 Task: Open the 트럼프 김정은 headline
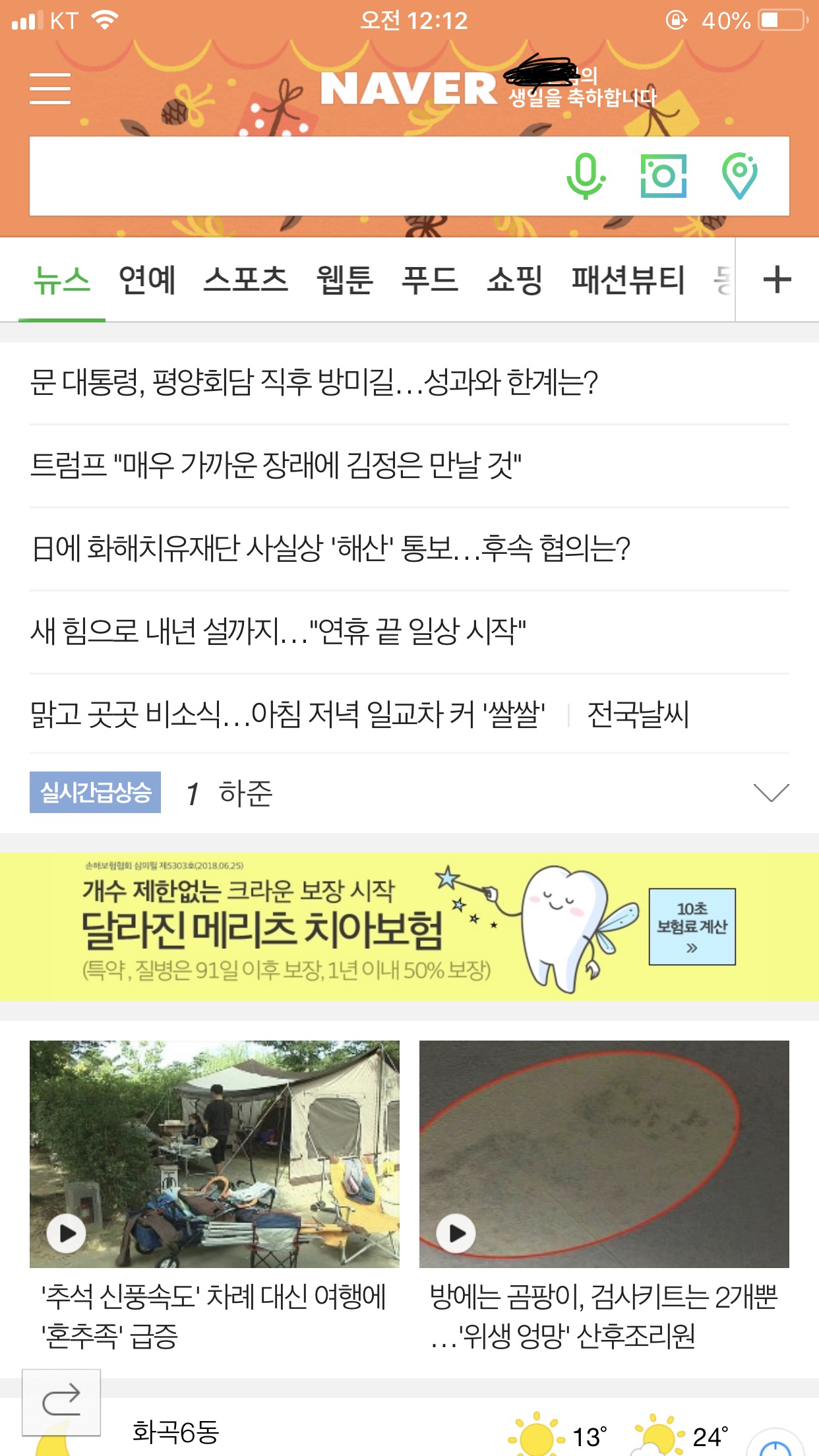pos(276,466)
